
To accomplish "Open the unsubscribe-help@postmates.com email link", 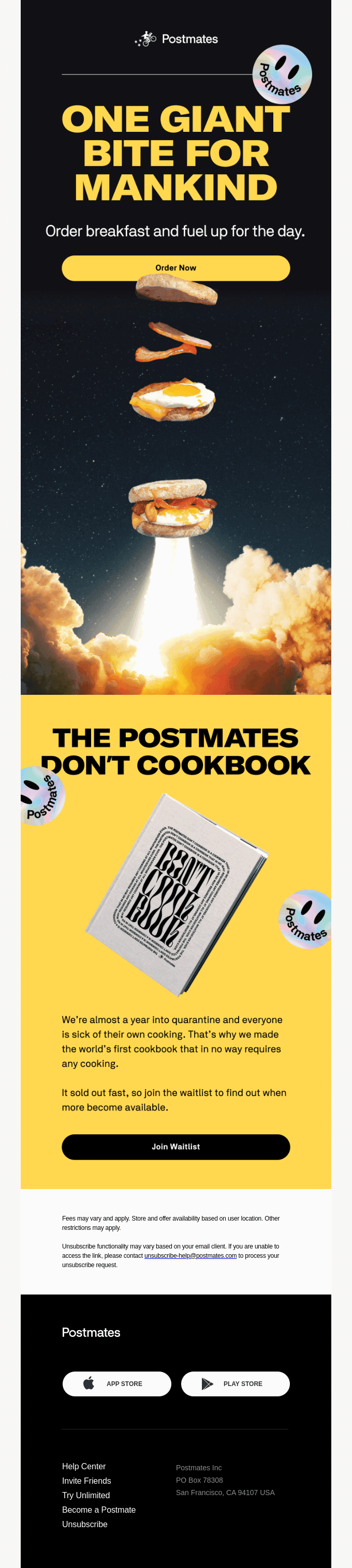I will 190,1255.
